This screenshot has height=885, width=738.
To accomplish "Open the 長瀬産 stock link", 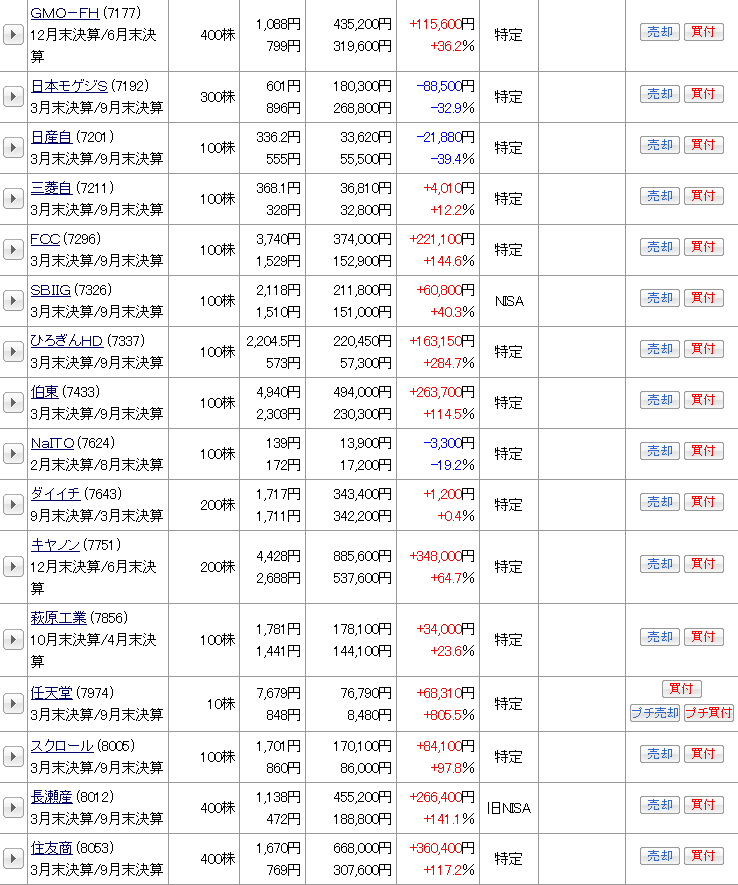I will point(51,797).
